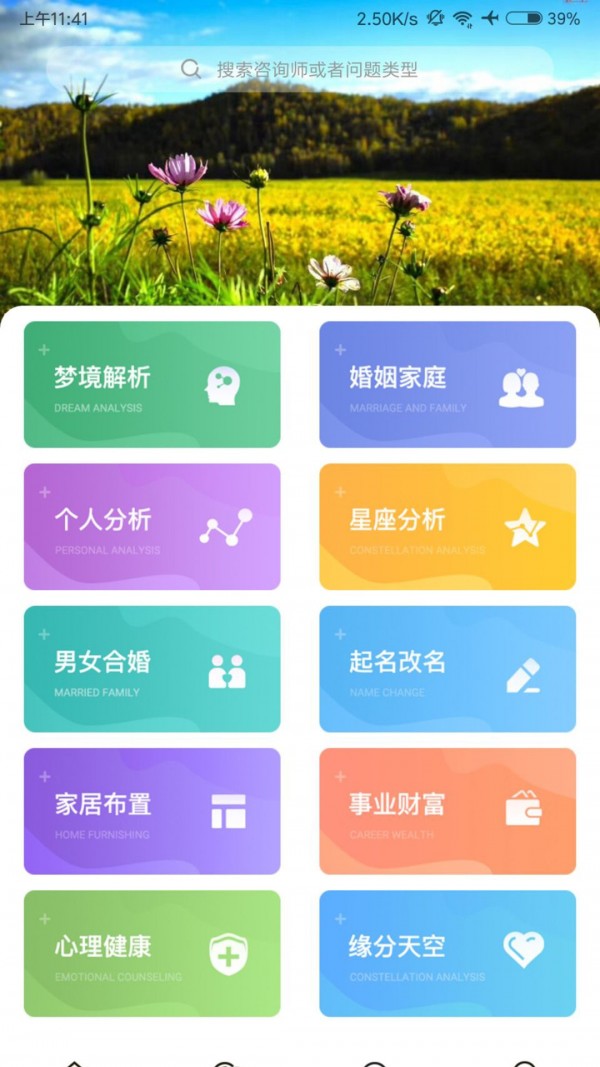Image resolution: width=600 pixels, height=1067 pixels.
Task: View the 家居布置 home furnishing card
Action: tap(152, 810)
